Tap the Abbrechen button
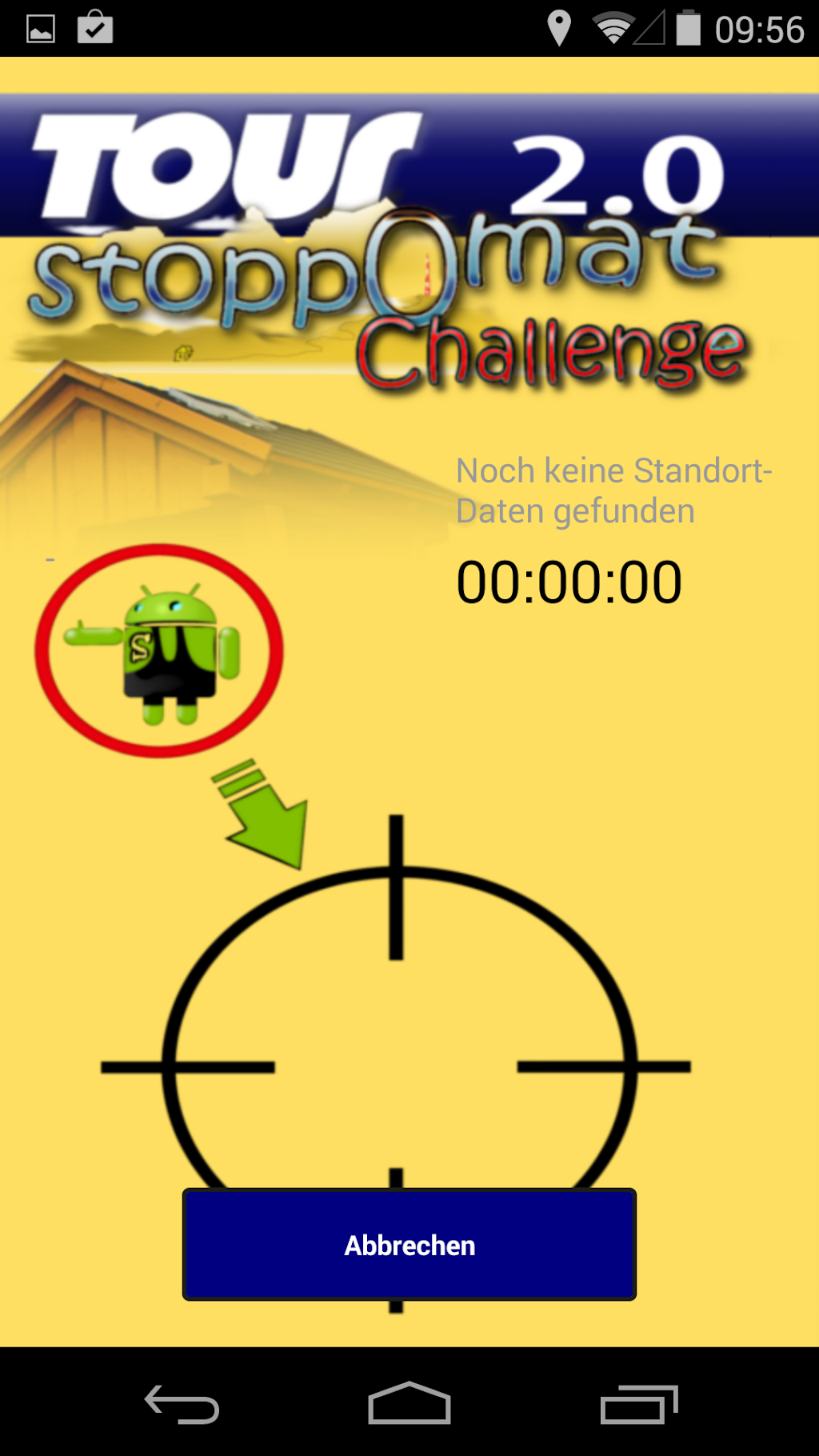This screenshot has height=1456, width=819. pos(409,1245)
